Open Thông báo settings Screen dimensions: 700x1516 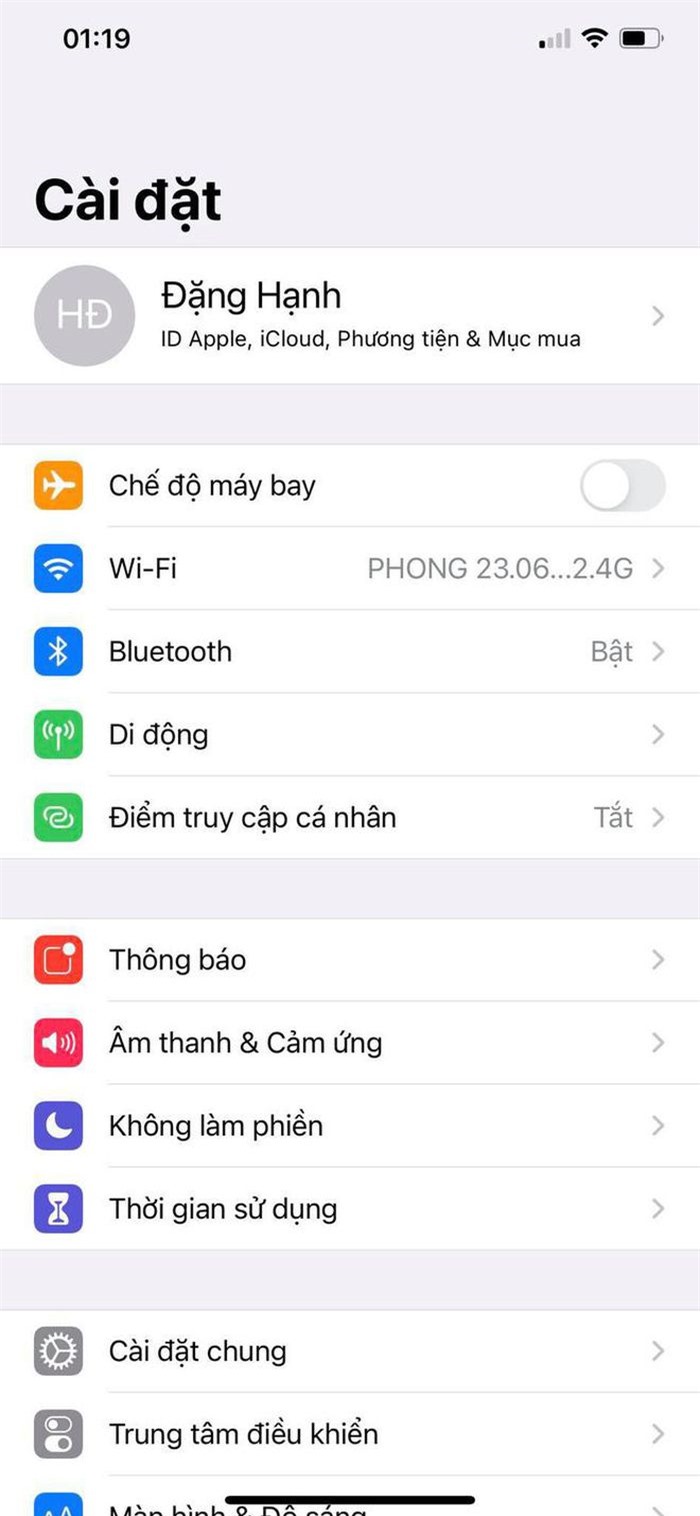(x=350, y=960)
